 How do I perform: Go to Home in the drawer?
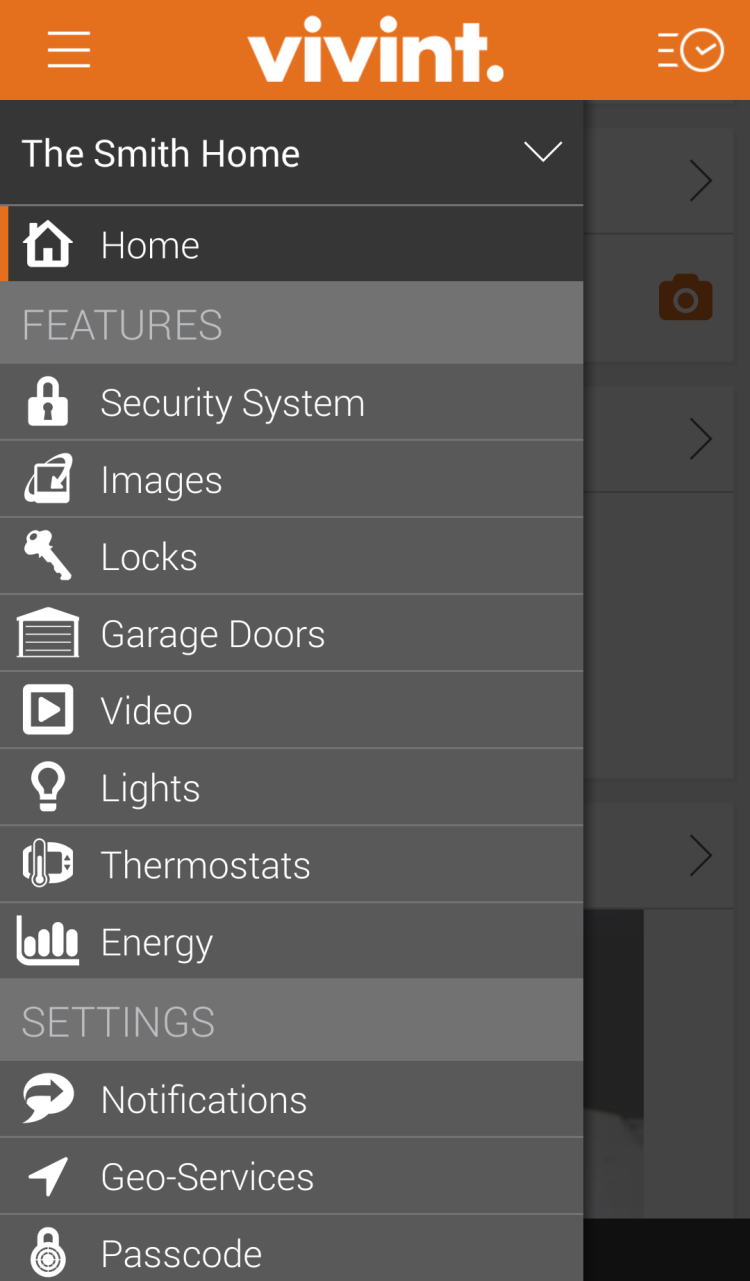pos(150,245)
